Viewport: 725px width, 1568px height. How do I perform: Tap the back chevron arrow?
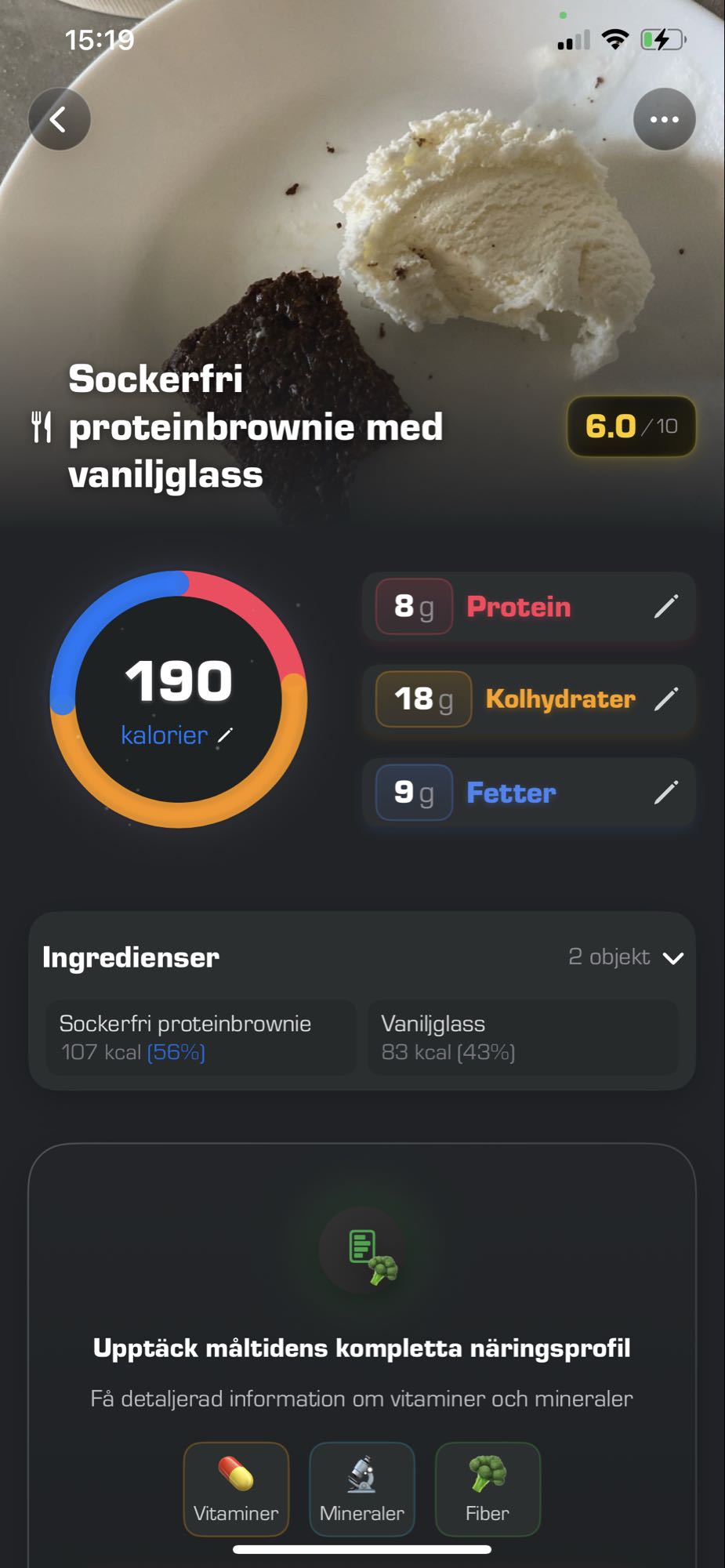(59, 118)
